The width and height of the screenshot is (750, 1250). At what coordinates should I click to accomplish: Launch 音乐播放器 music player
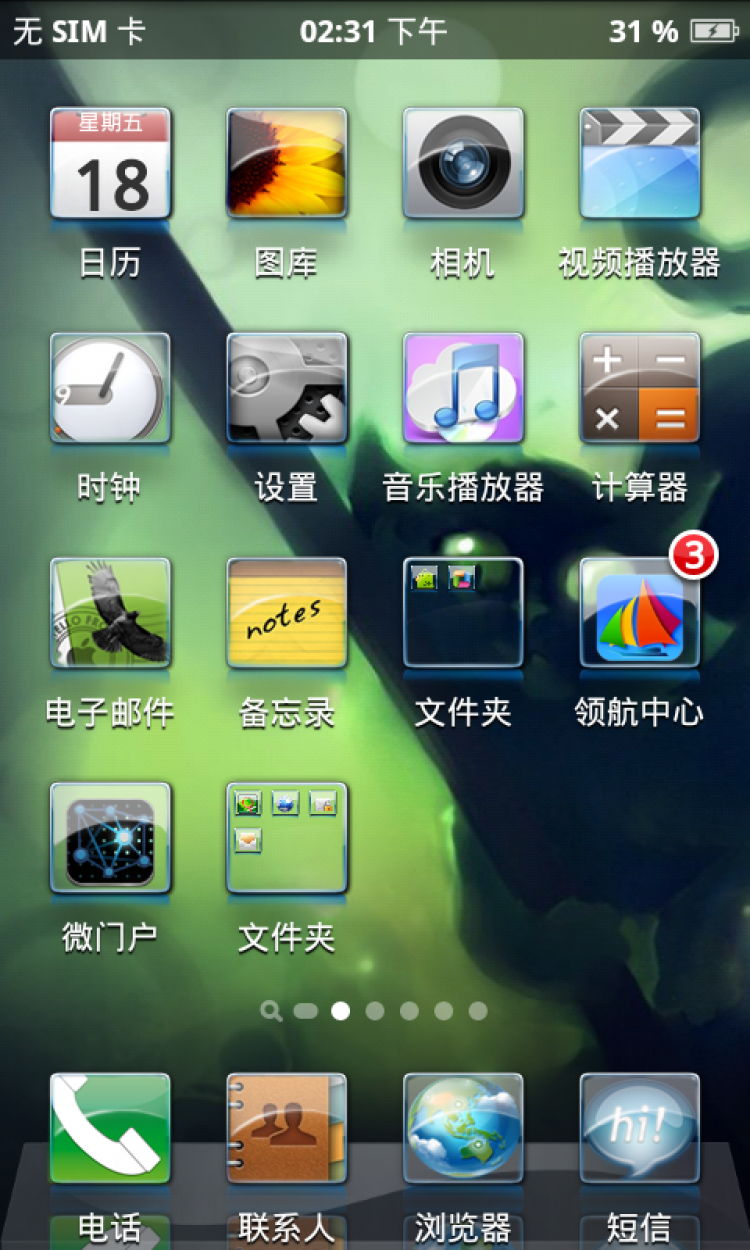[463, 388]
